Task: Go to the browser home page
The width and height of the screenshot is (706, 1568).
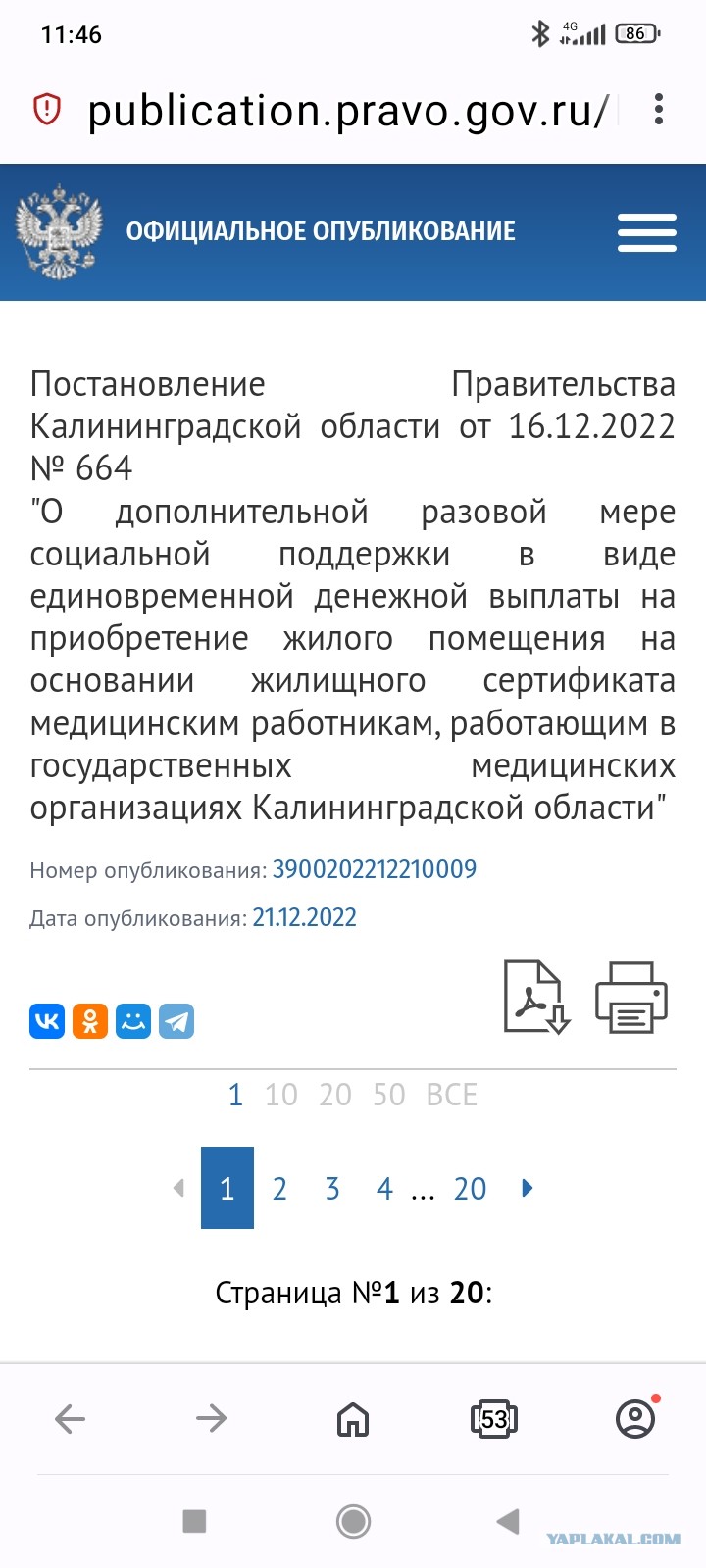Action: click(353, 1418)
